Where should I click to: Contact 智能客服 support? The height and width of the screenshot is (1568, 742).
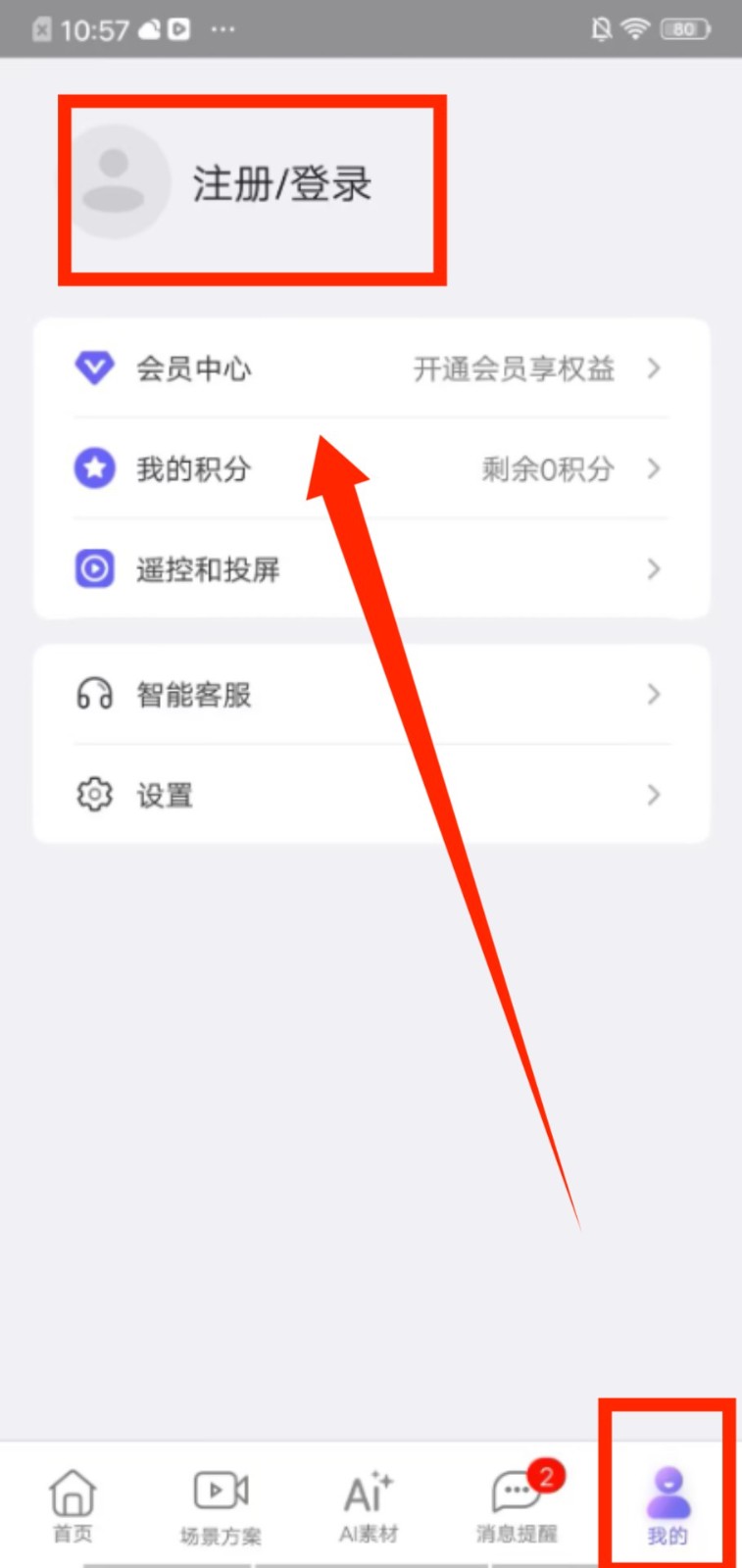tap(371, 695)
